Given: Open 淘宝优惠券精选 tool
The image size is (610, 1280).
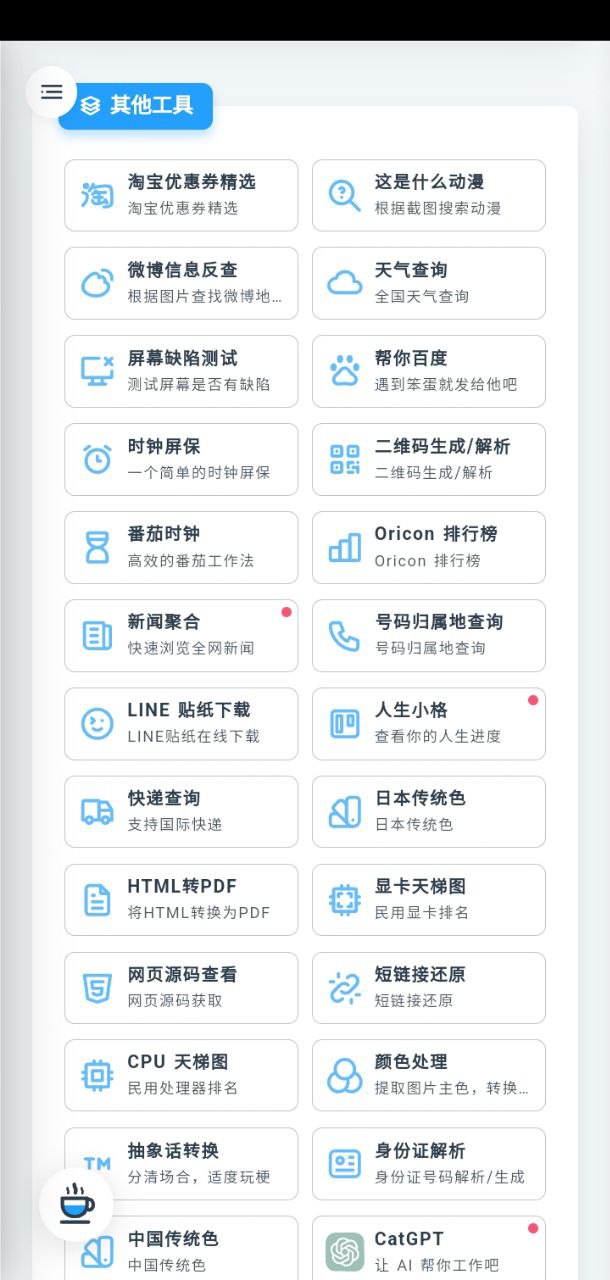Looking at the screenshot, I should point(181,195).
